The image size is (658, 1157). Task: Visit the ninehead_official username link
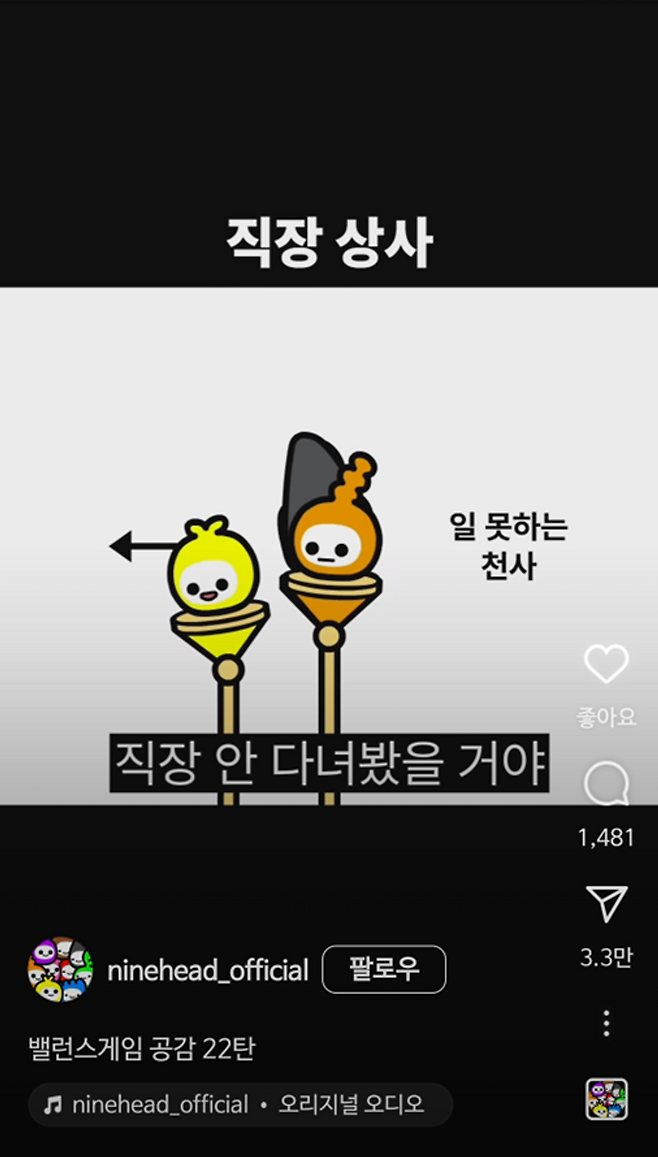208,970
